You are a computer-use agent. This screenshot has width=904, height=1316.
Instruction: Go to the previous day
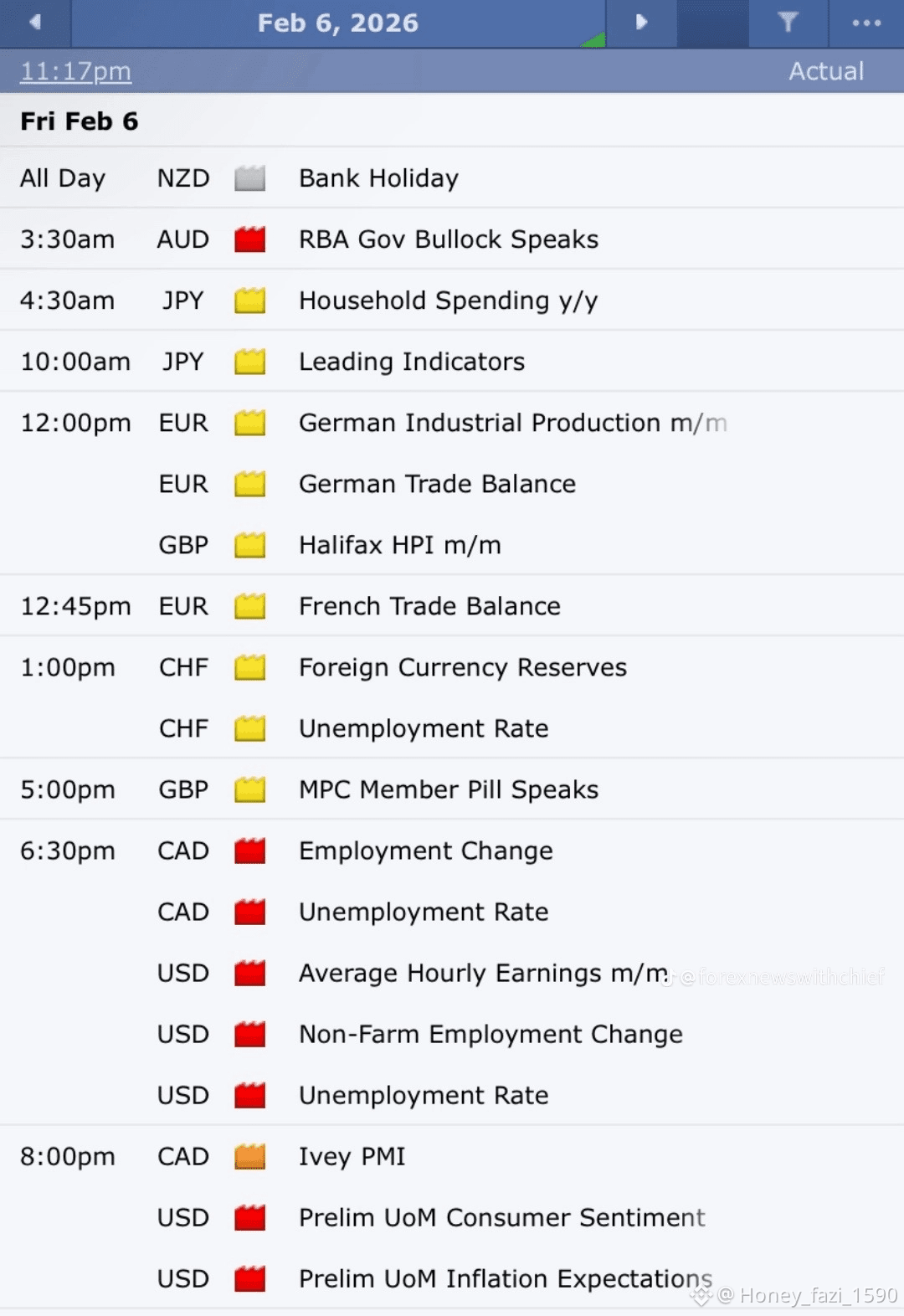pyautogui.click(x=35, y=23)
